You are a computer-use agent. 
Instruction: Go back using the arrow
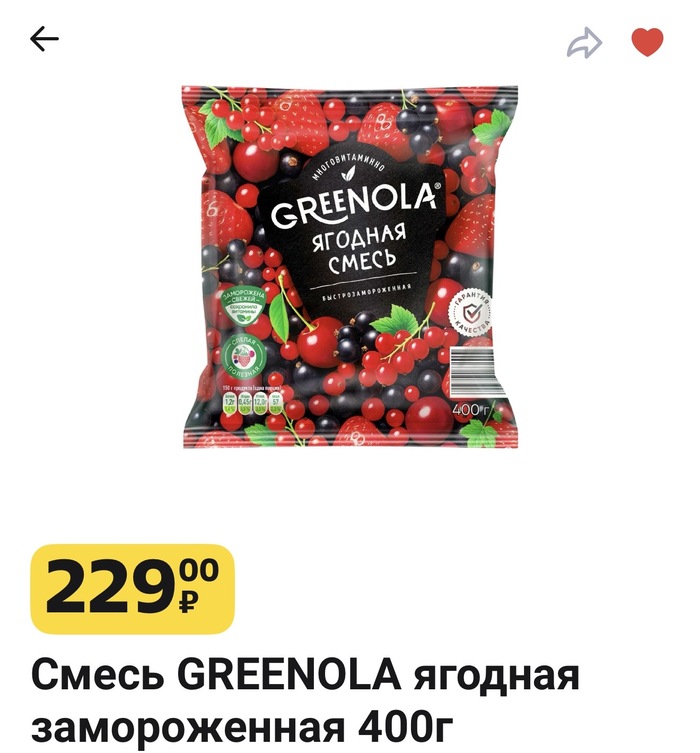click(x=45, y=39)
